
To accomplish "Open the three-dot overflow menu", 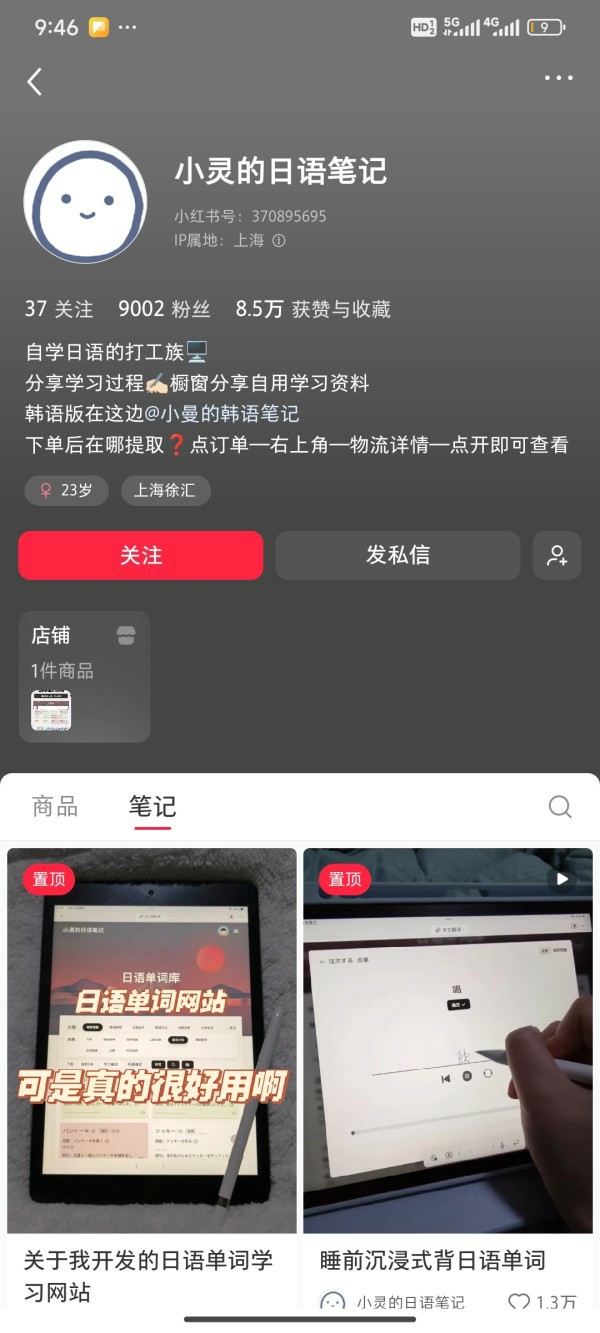I will click(x=558, y=78).
